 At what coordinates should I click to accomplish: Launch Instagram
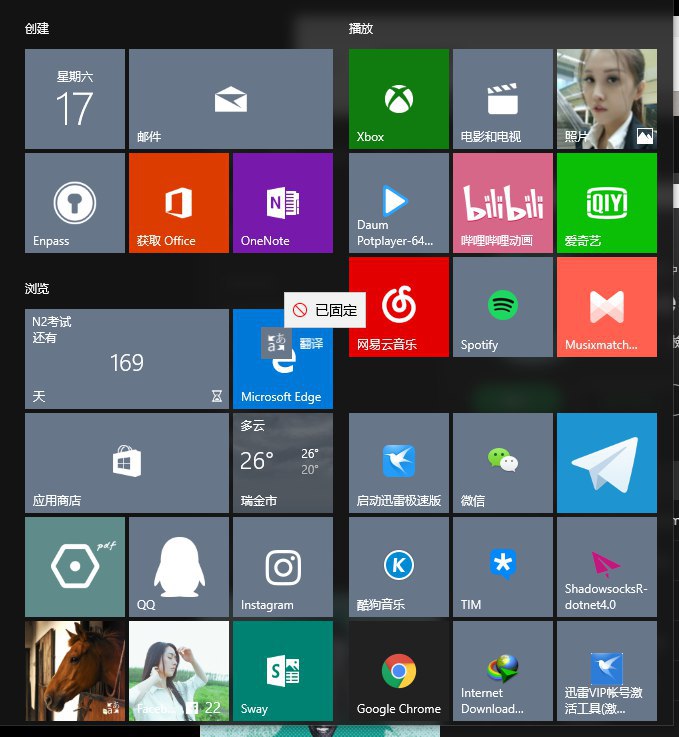pyautogui.click(x=283, y=567)
